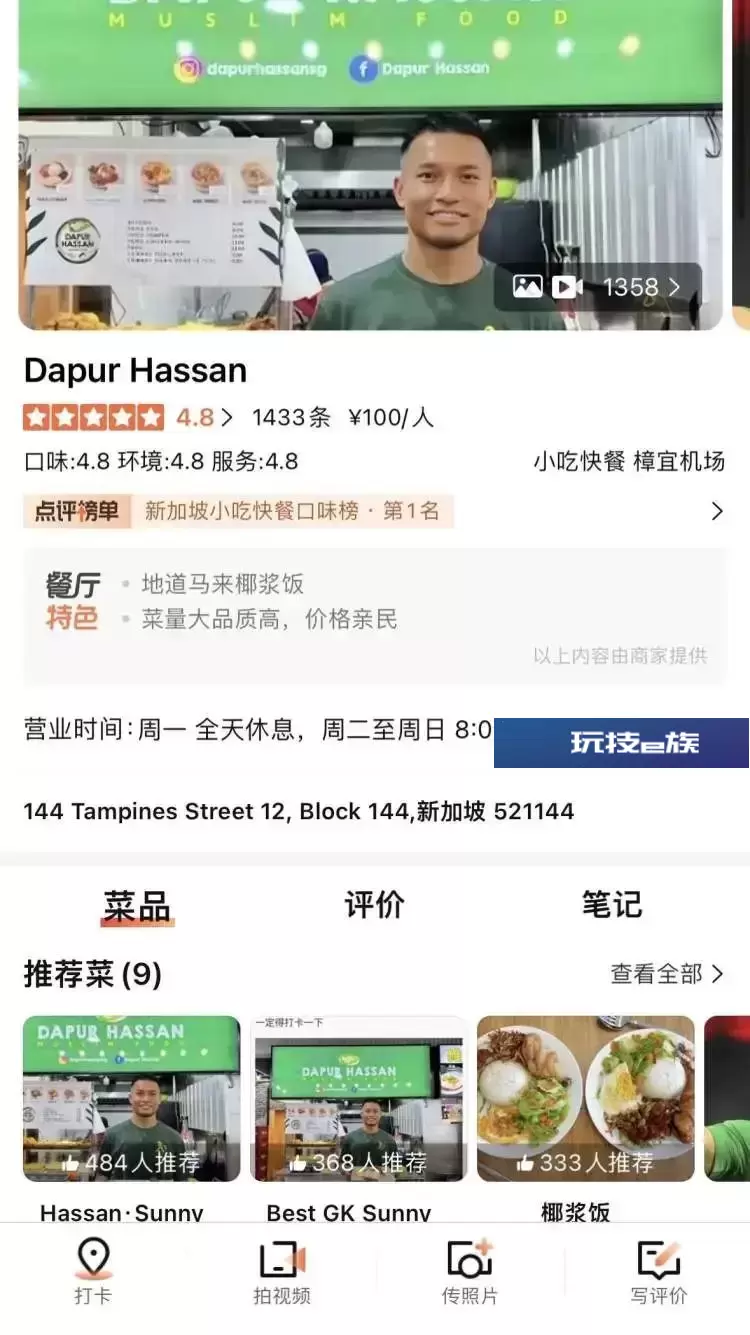Switch to the 评价 tab
The height and width of the screenshot is (1335, 750).
[375, 904]
